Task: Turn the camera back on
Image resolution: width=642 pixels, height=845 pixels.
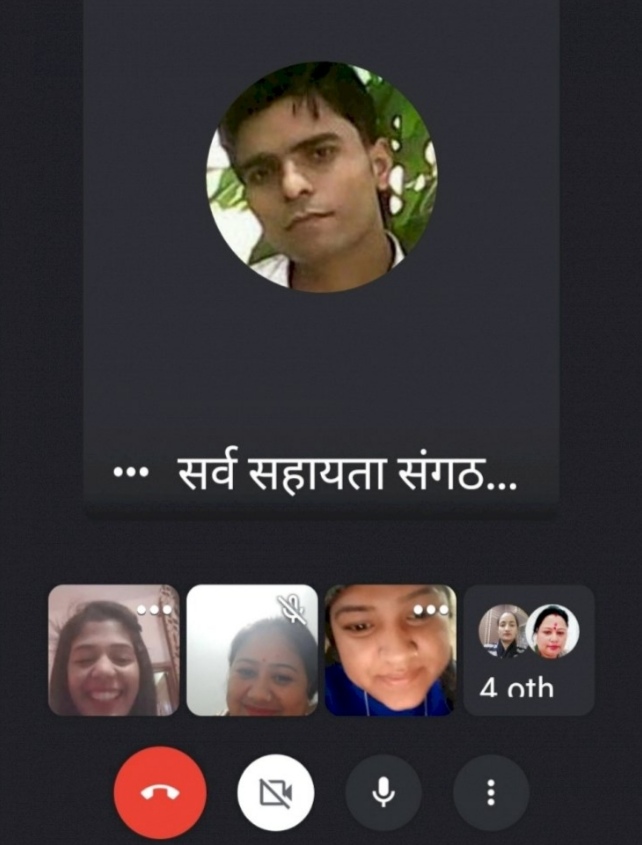Action: point(275,793)
